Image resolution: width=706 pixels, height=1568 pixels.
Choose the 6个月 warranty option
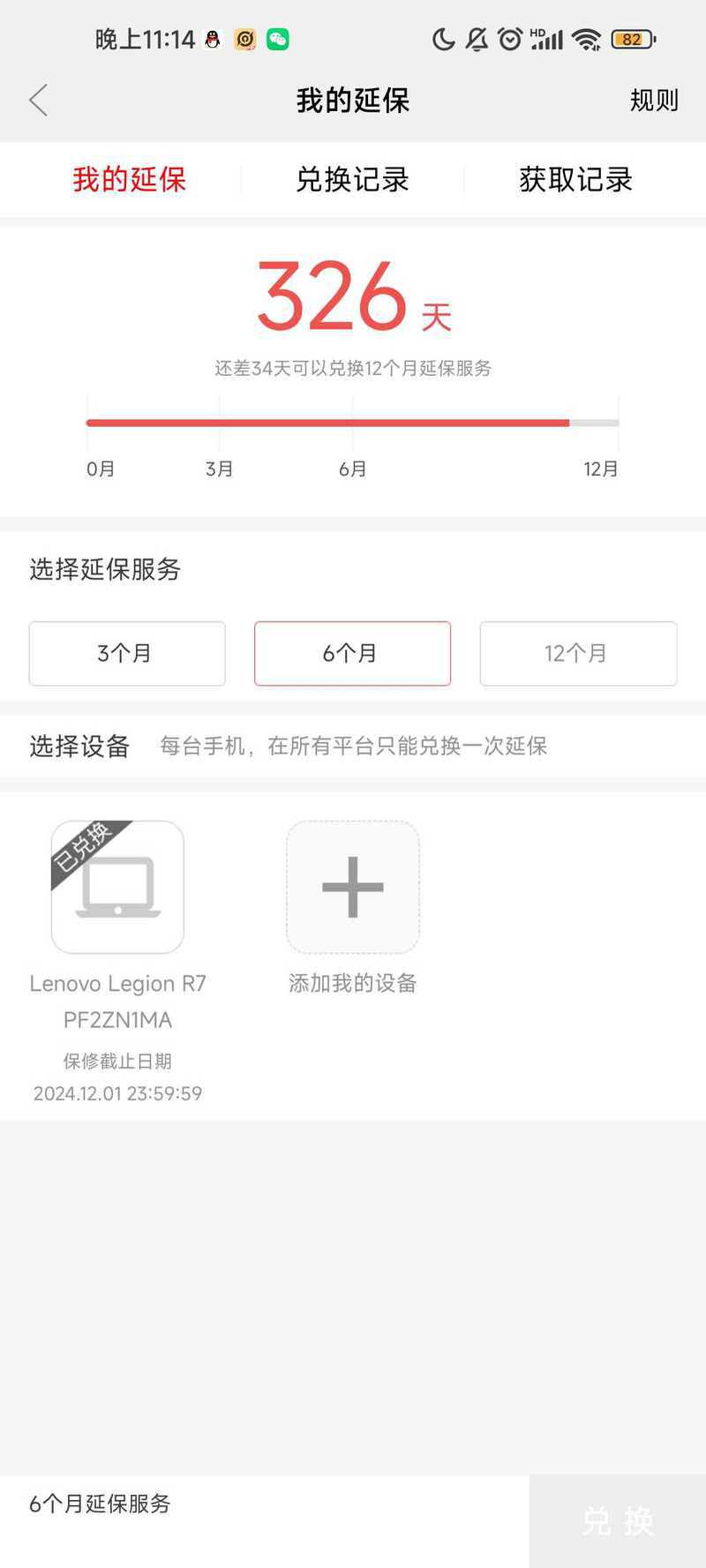point(352,654)
